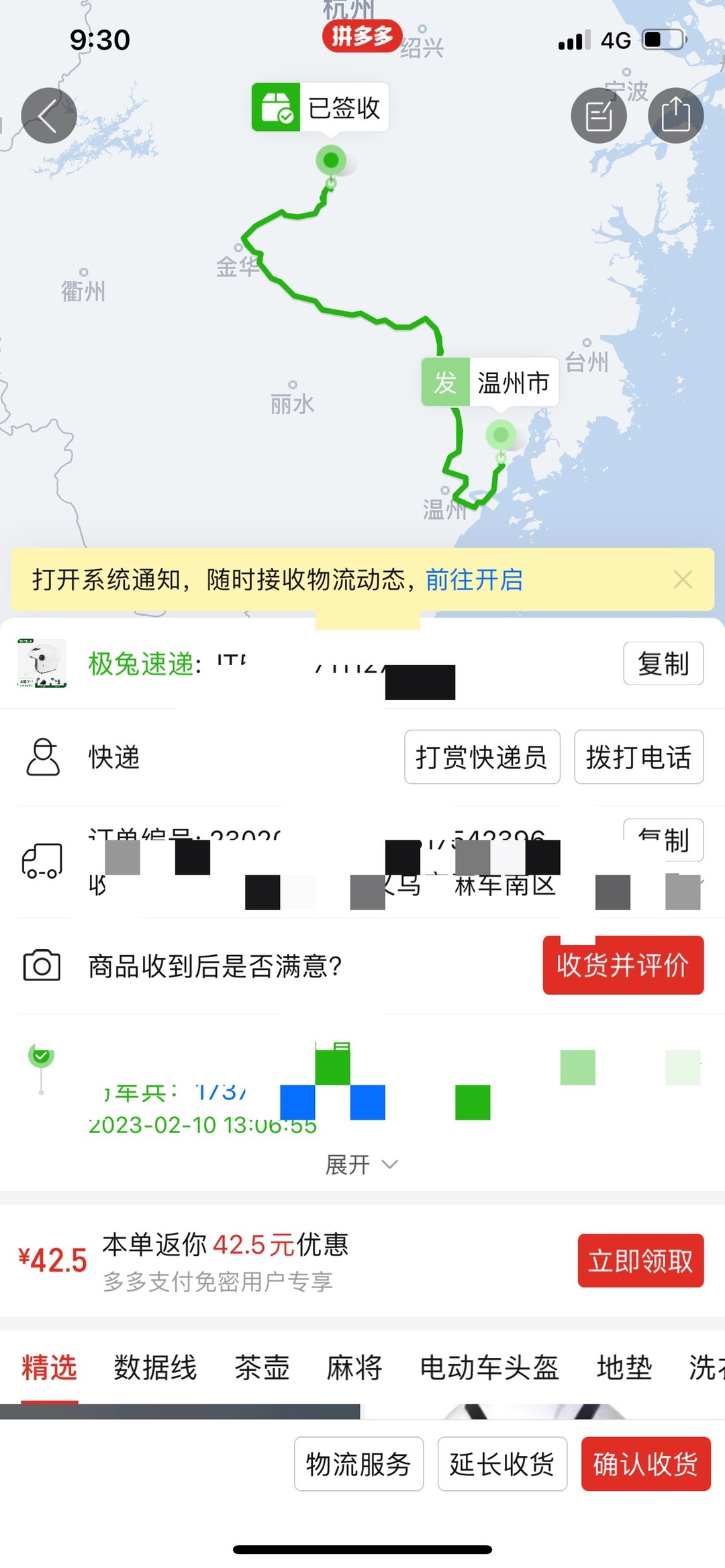This screenshot has width=725, height=1568.
Task: Open 物流服务 logistics service
Action: click(358, 1464)
